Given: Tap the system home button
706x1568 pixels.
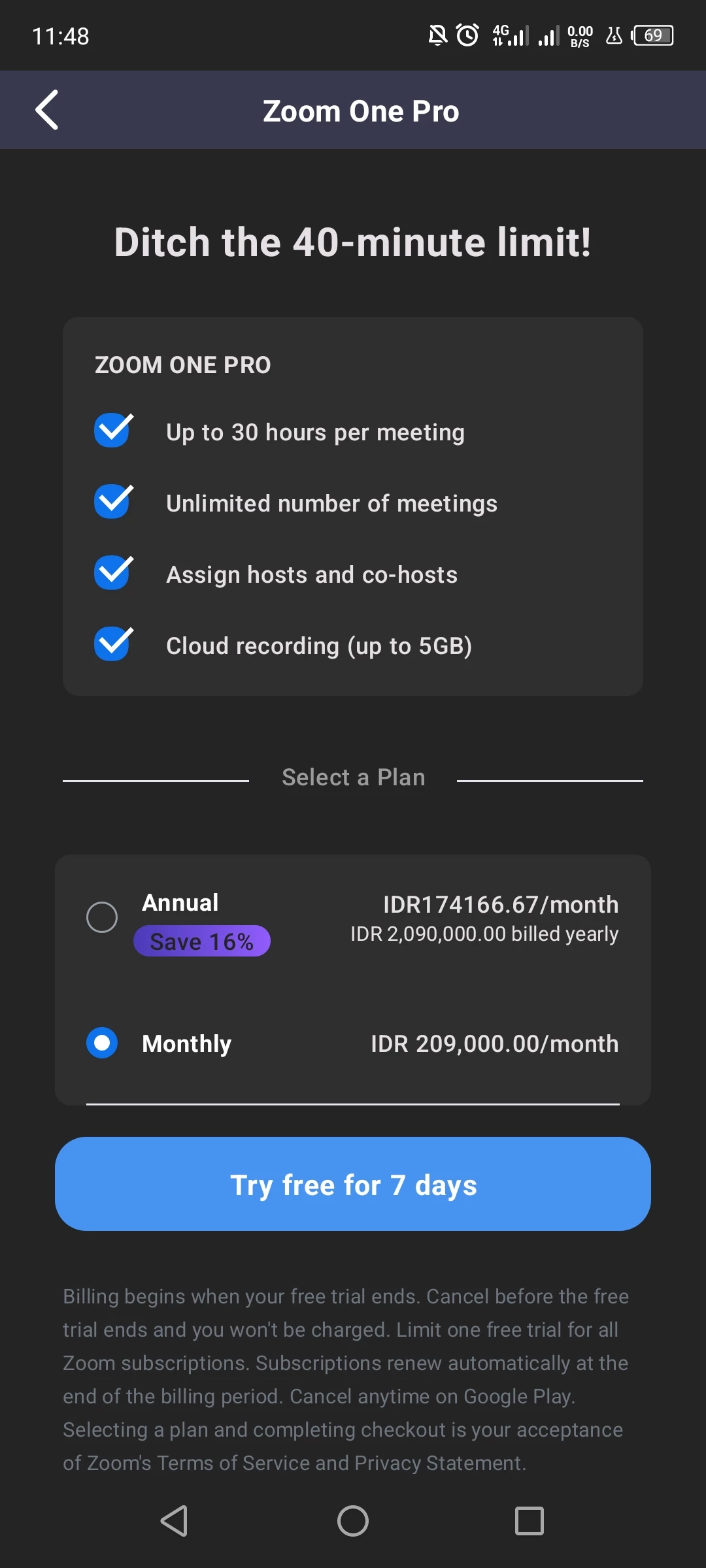Looking at the screenshot, I should coord(353,1520).
